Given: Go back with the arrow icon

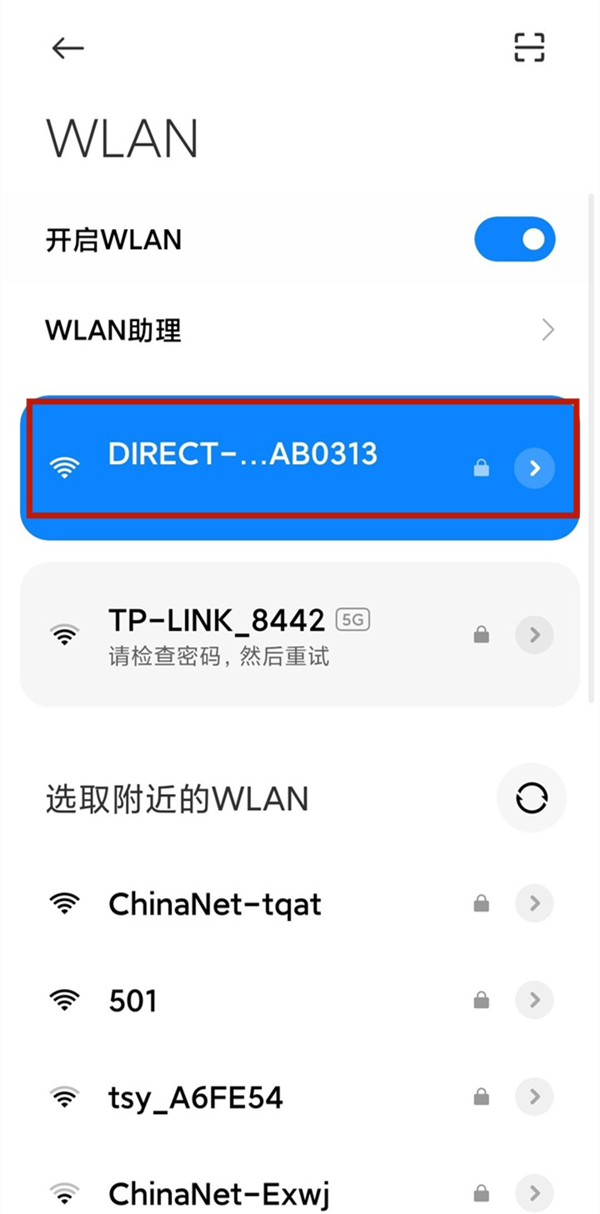Looking at the screenshot, I should (x=68, y=48).
